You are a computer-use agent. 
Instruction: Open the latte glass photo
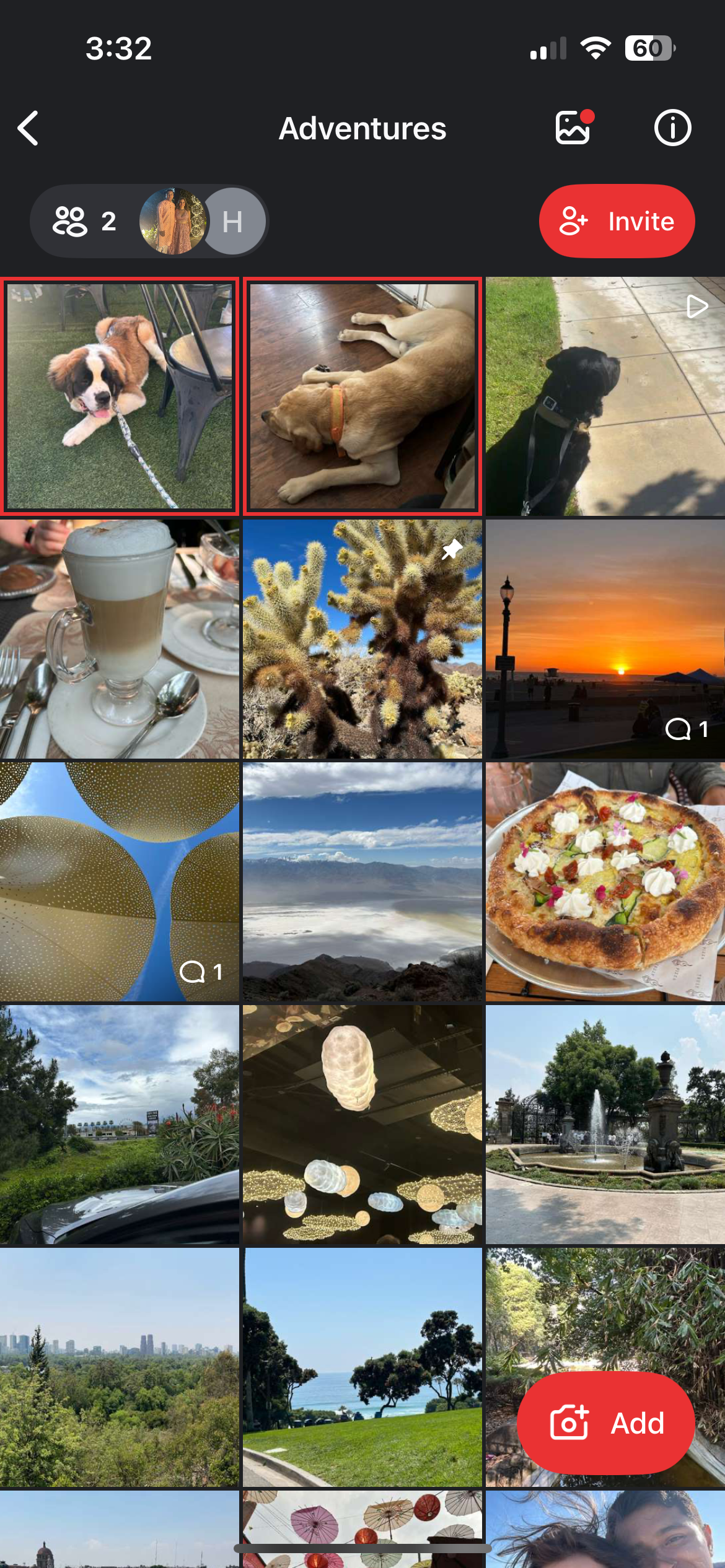(x=120, y=639)
